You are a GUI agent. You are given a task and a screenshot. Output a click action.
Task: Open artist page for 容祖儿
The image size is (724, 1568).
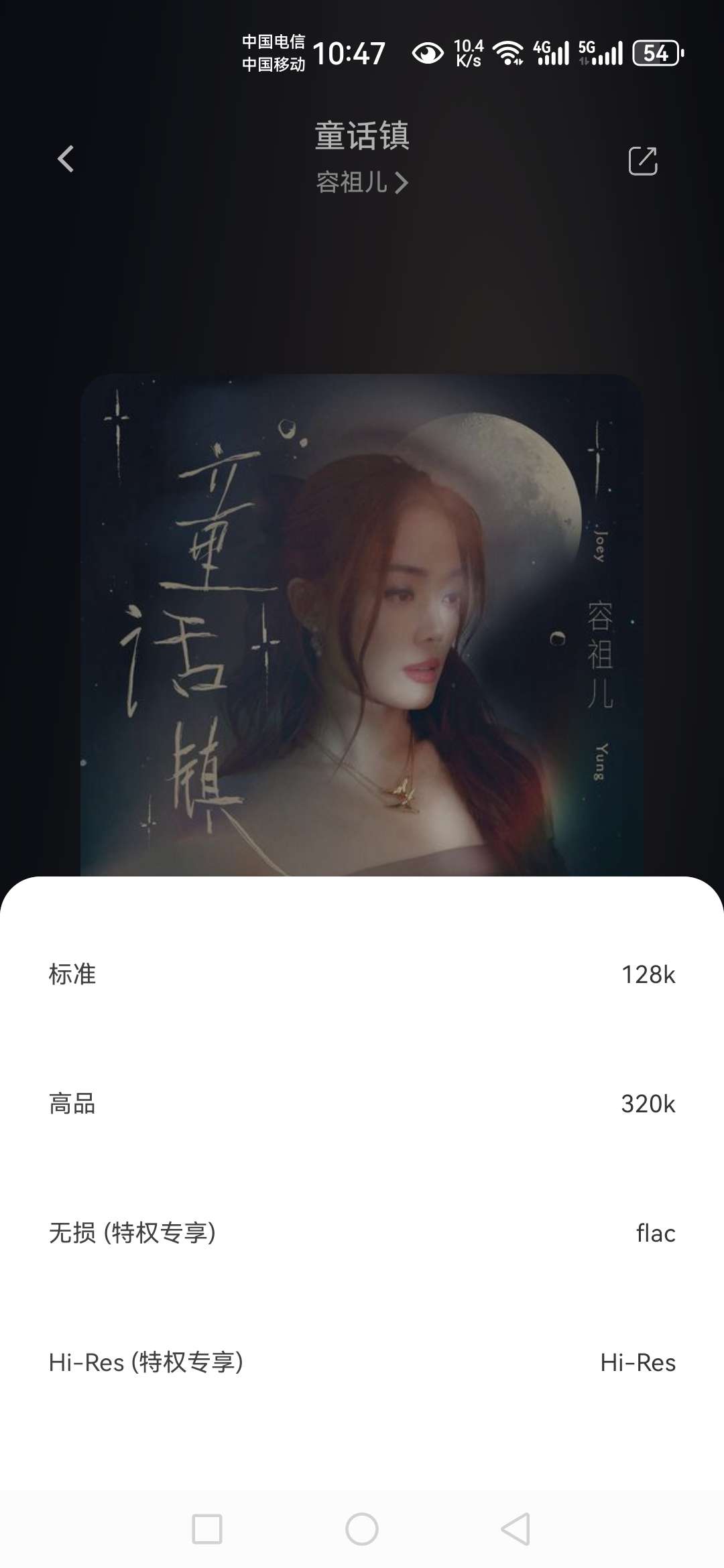click(x=362, y=182)
